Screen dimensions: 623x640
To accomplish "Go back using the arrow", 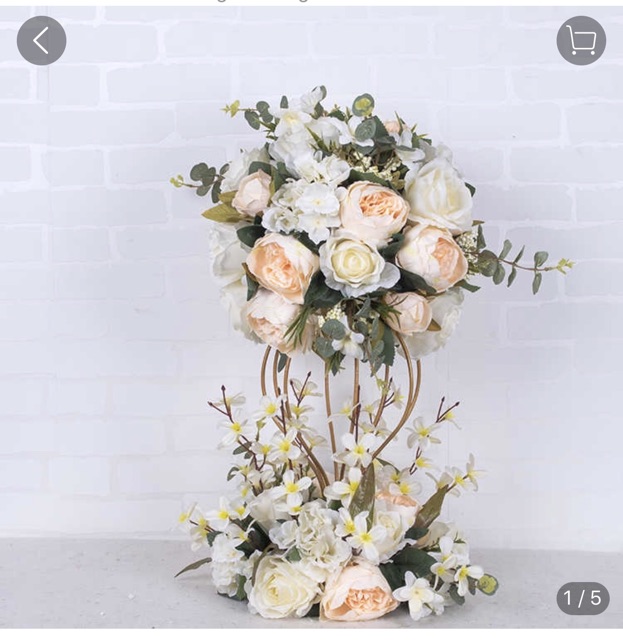I will (x=41, y=41).
